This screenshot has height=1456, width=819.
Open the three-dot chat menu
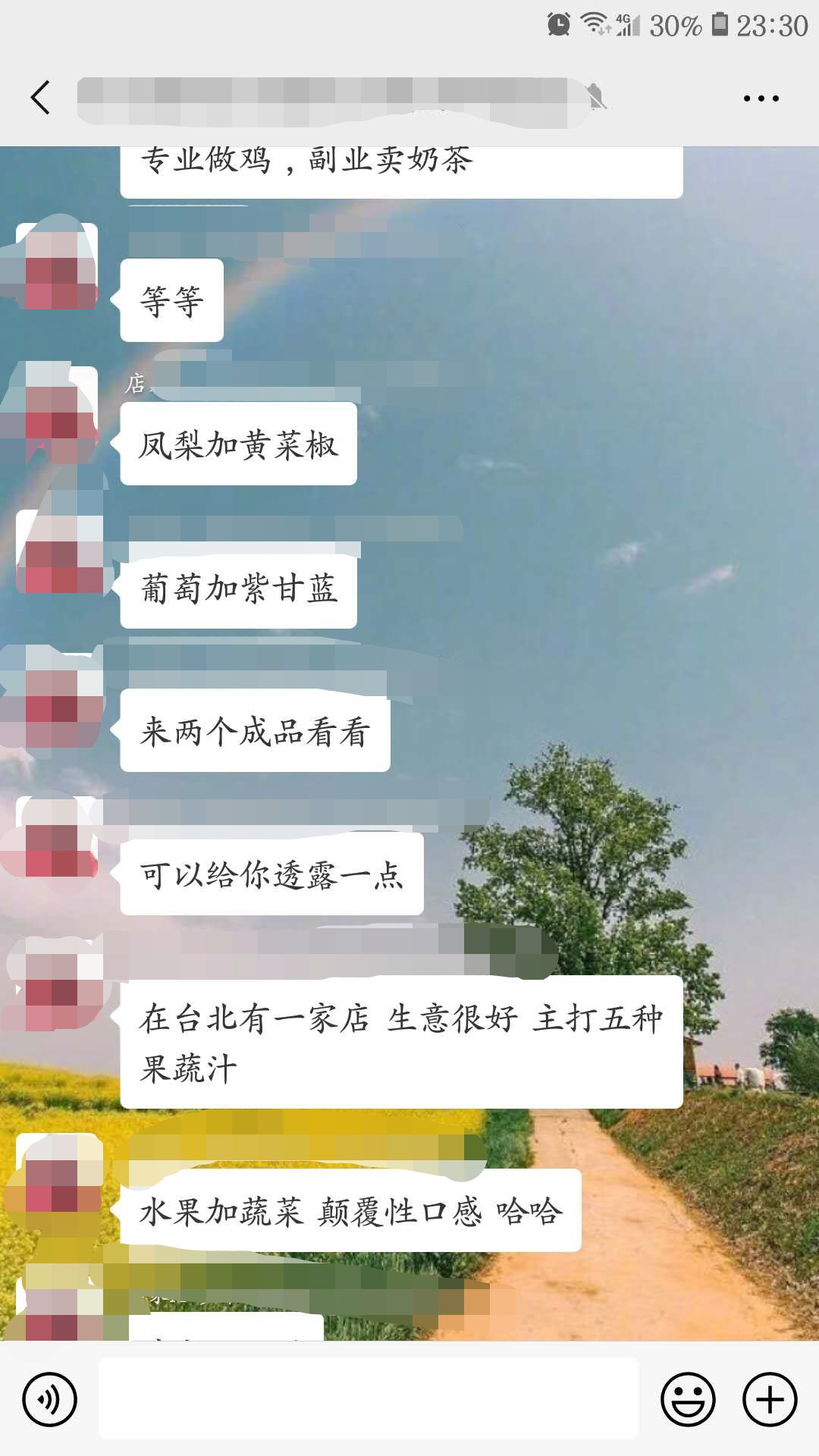pyautogui.click(x=761, y=98)
